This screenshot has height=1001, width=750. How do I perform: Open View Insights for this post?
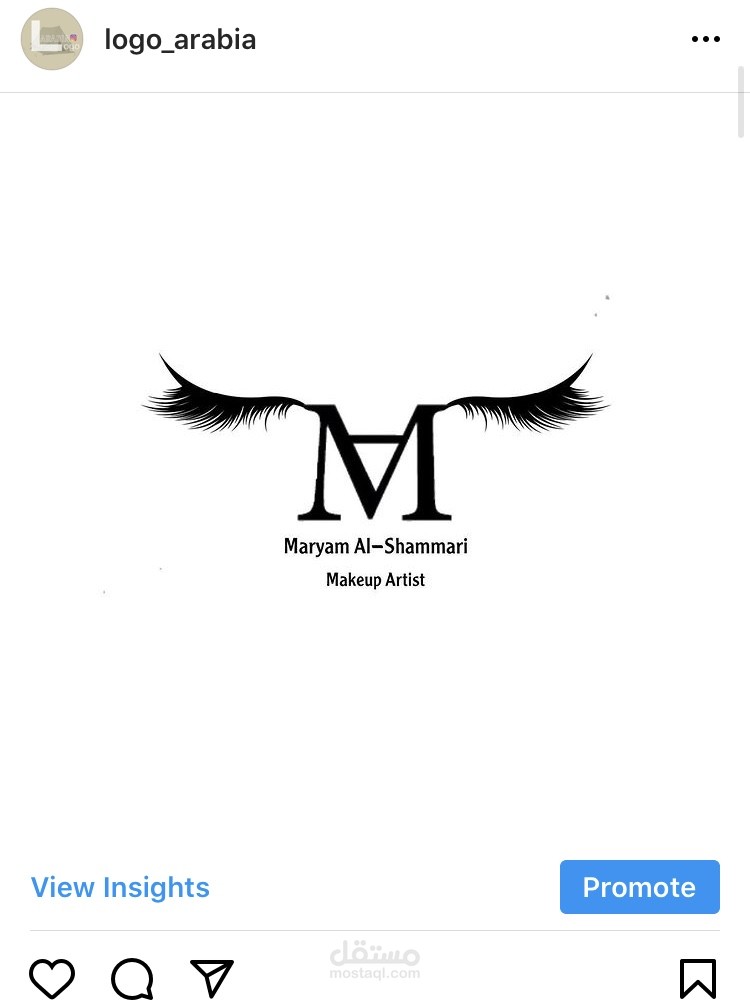tap(120, 887)
